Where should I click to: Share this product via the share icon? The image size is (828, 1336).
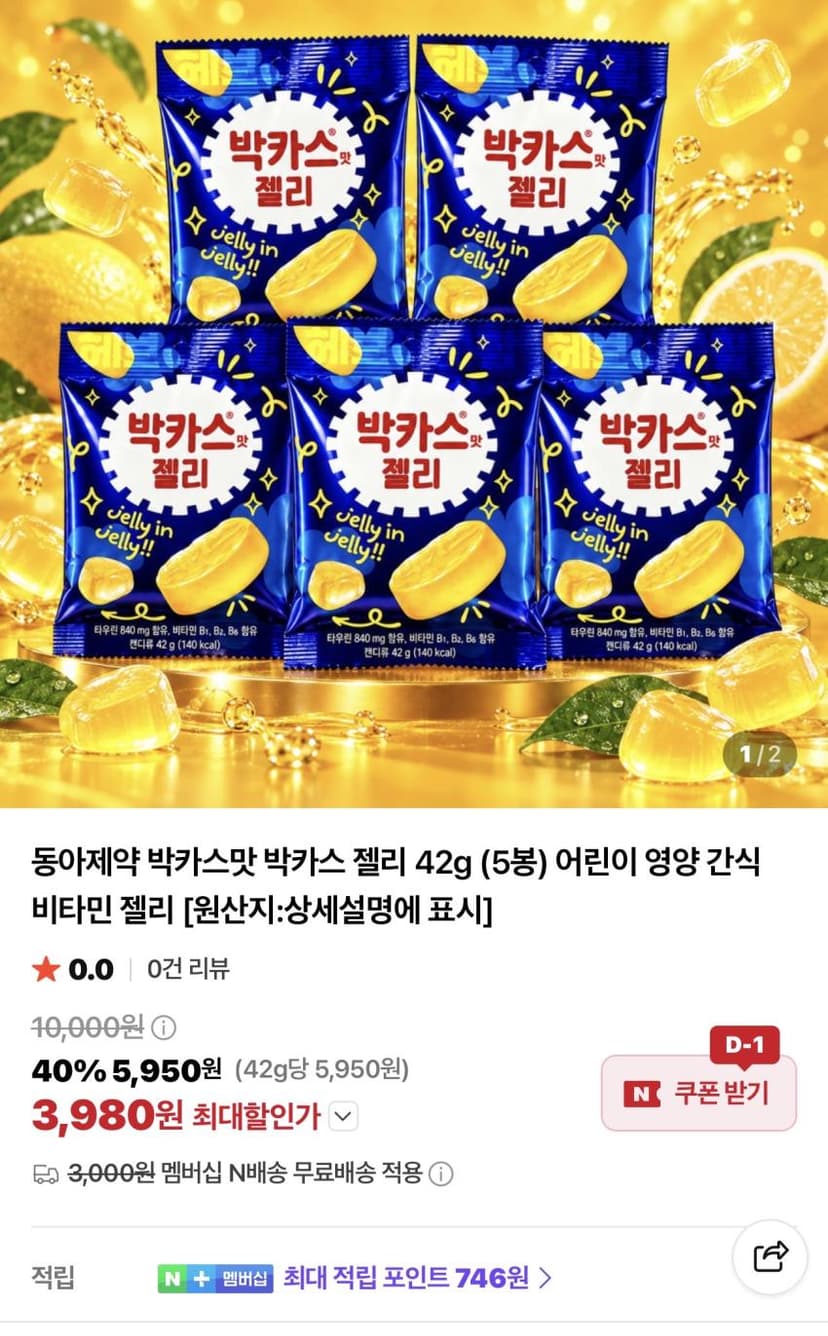point(770,1257)
